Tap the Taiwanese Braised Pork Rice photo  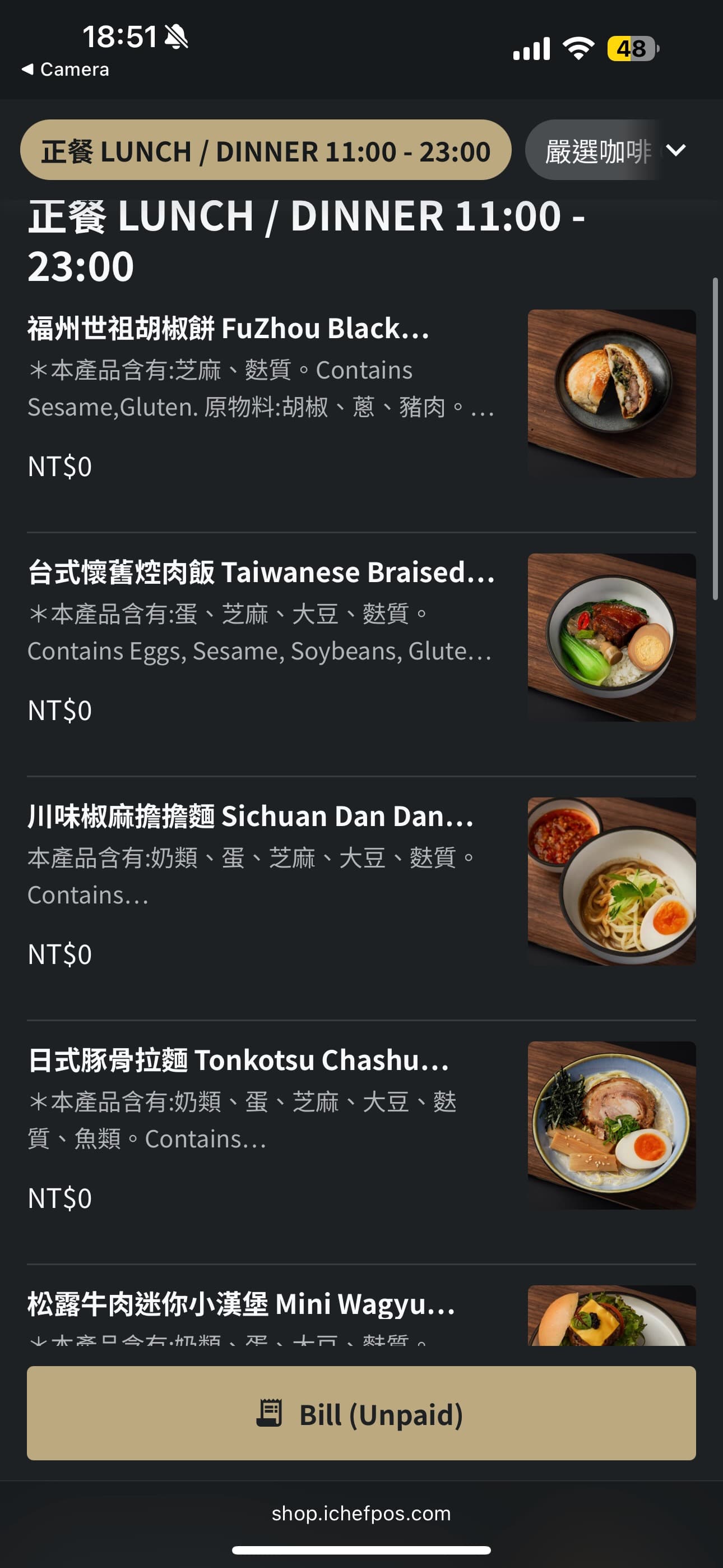(x=612, y=637)
